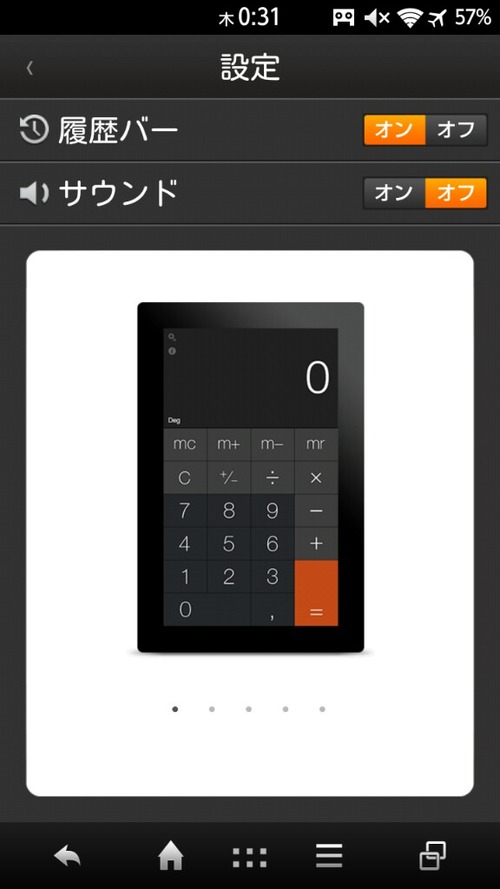Jump to the second theme page dot
This screenshot has width=500, height=889.
point(211,709)
